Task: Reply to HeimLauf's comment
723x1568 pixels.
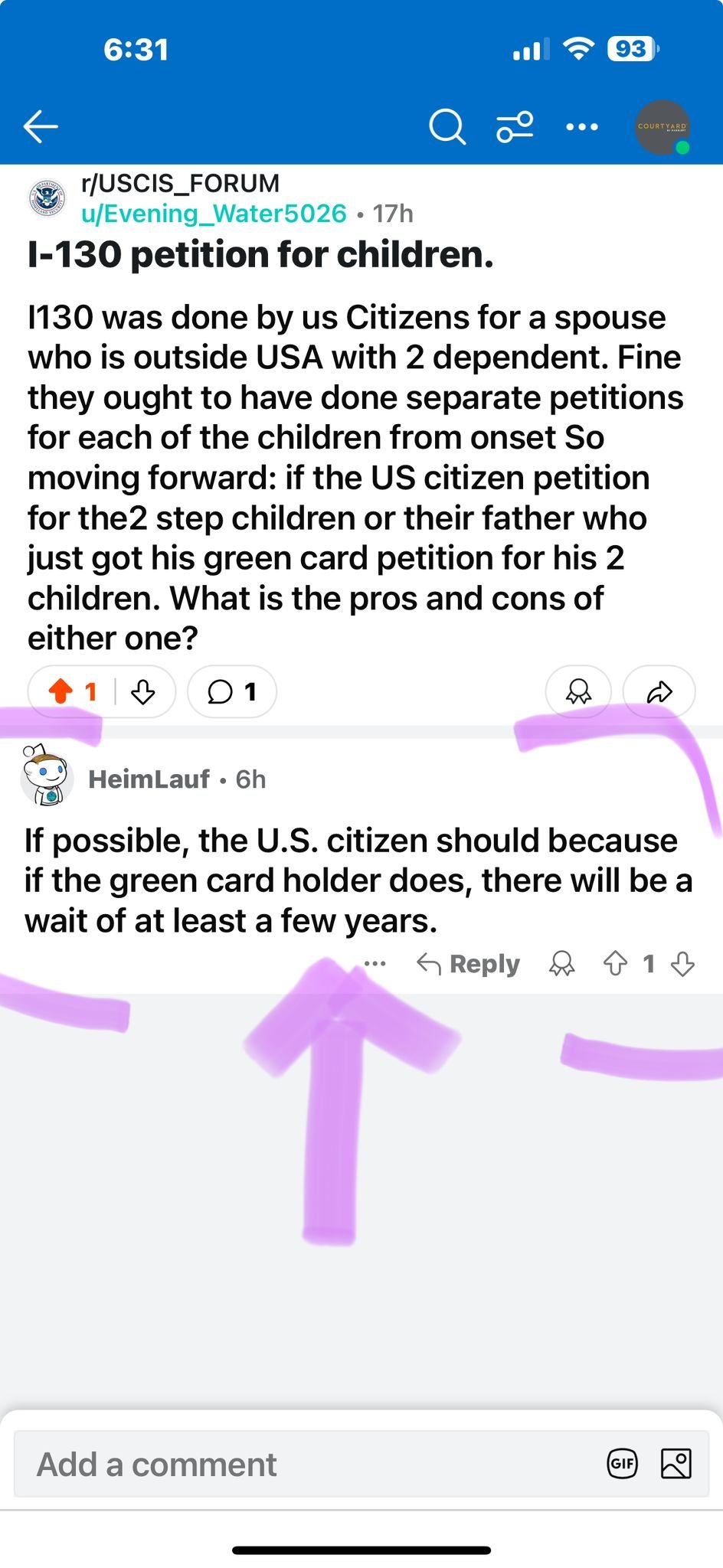Action: (x=468, y=964)
